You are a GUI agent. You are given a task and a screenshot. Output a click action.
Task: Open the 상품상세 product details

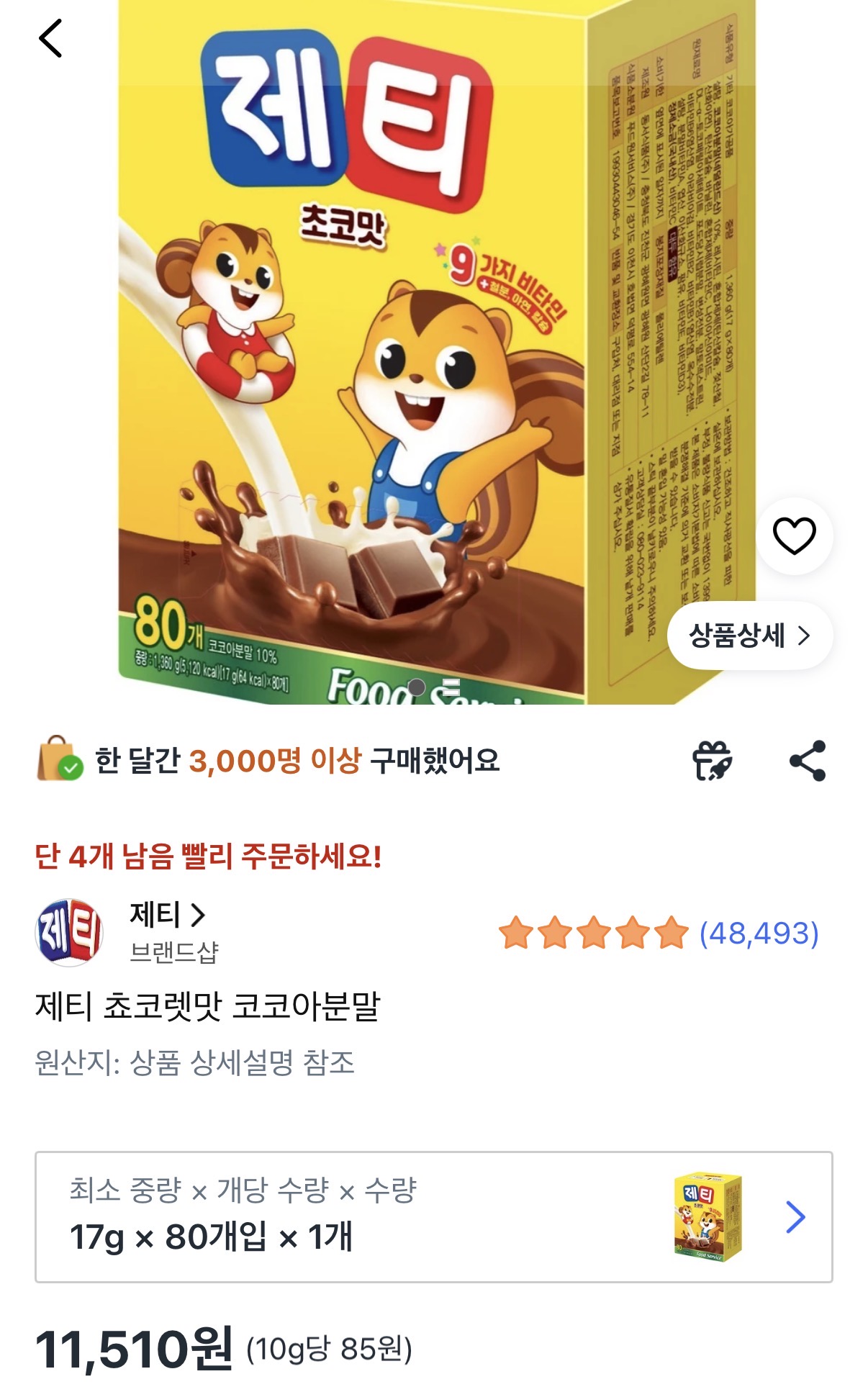coord(749,636)
